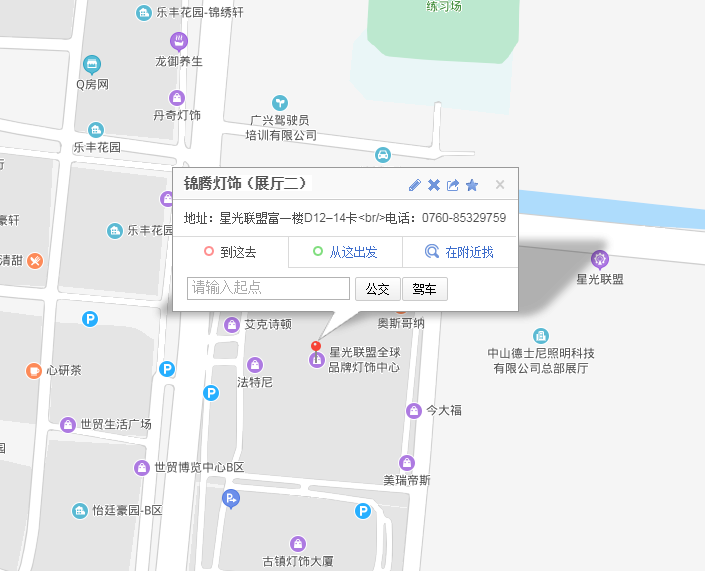The image size is (705, 571).
Task: Focus the 请输入起点 input field
Action: [269, 288]
